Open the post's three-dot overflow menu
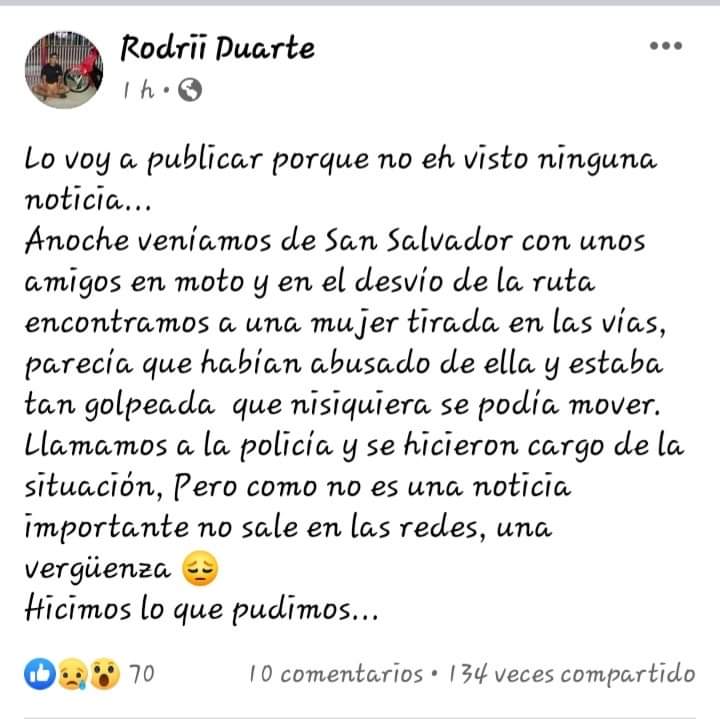 click(665, 47)
